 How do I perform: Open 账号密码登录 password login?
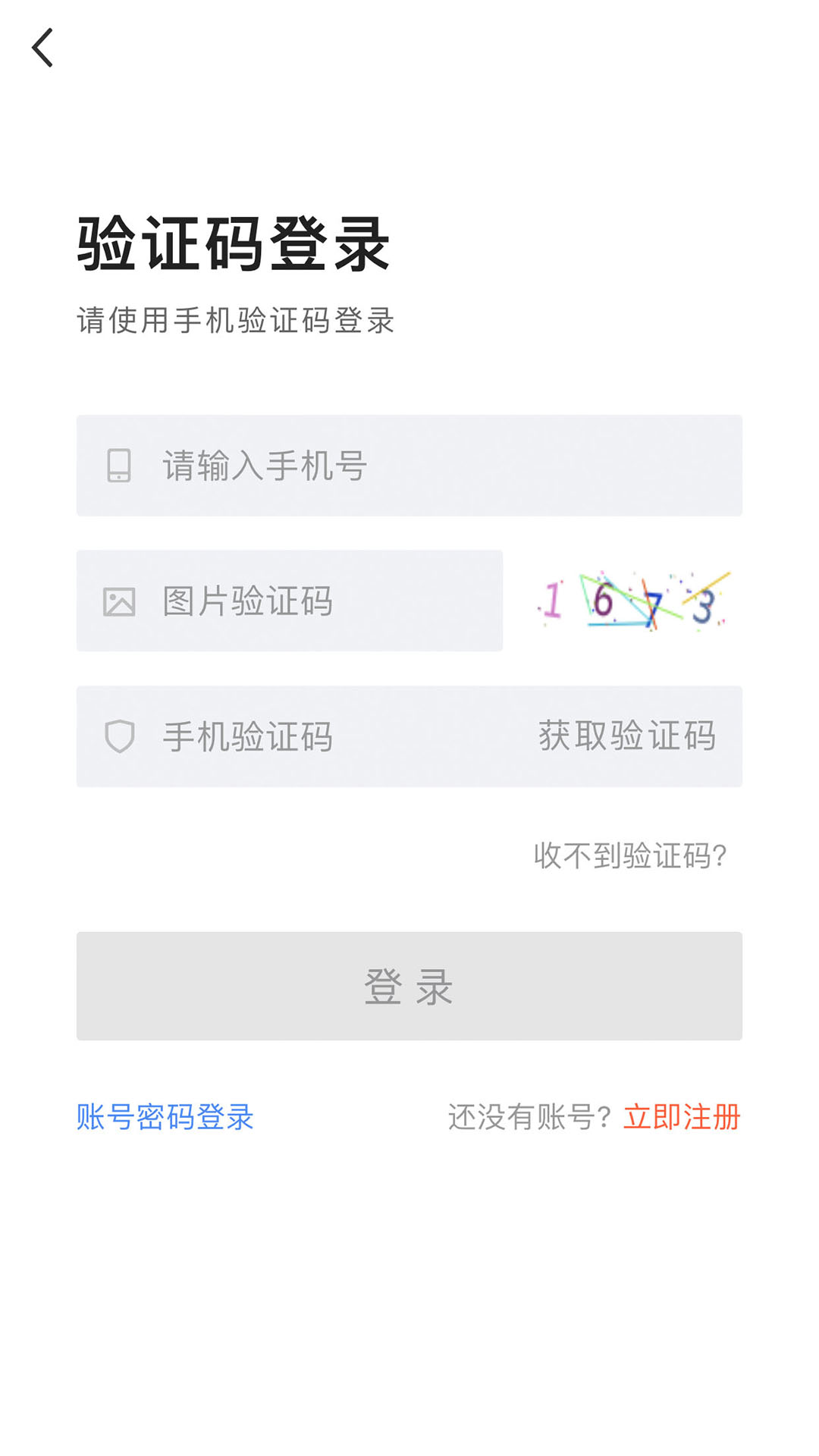point(165,1118)
